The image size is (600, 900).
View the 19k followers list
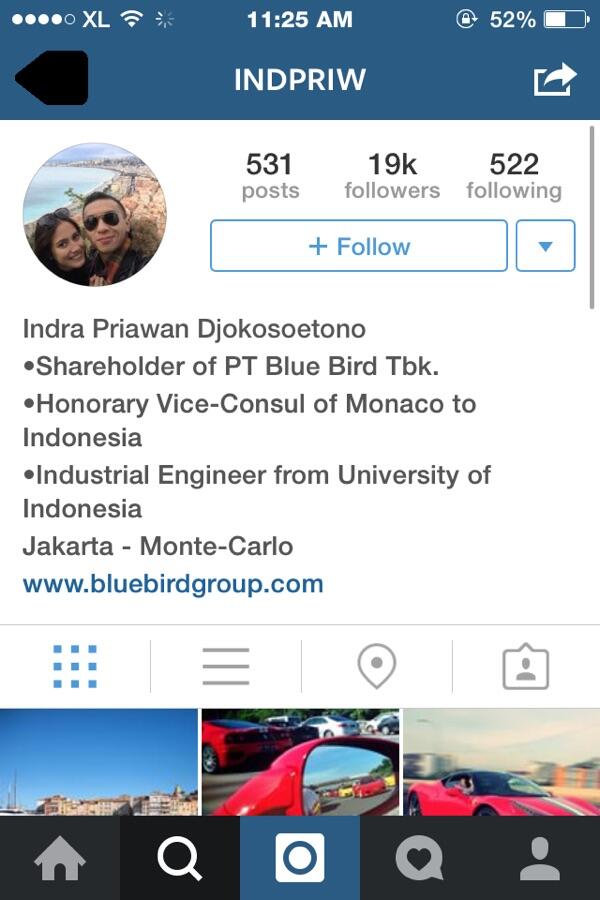pos(392,175)
